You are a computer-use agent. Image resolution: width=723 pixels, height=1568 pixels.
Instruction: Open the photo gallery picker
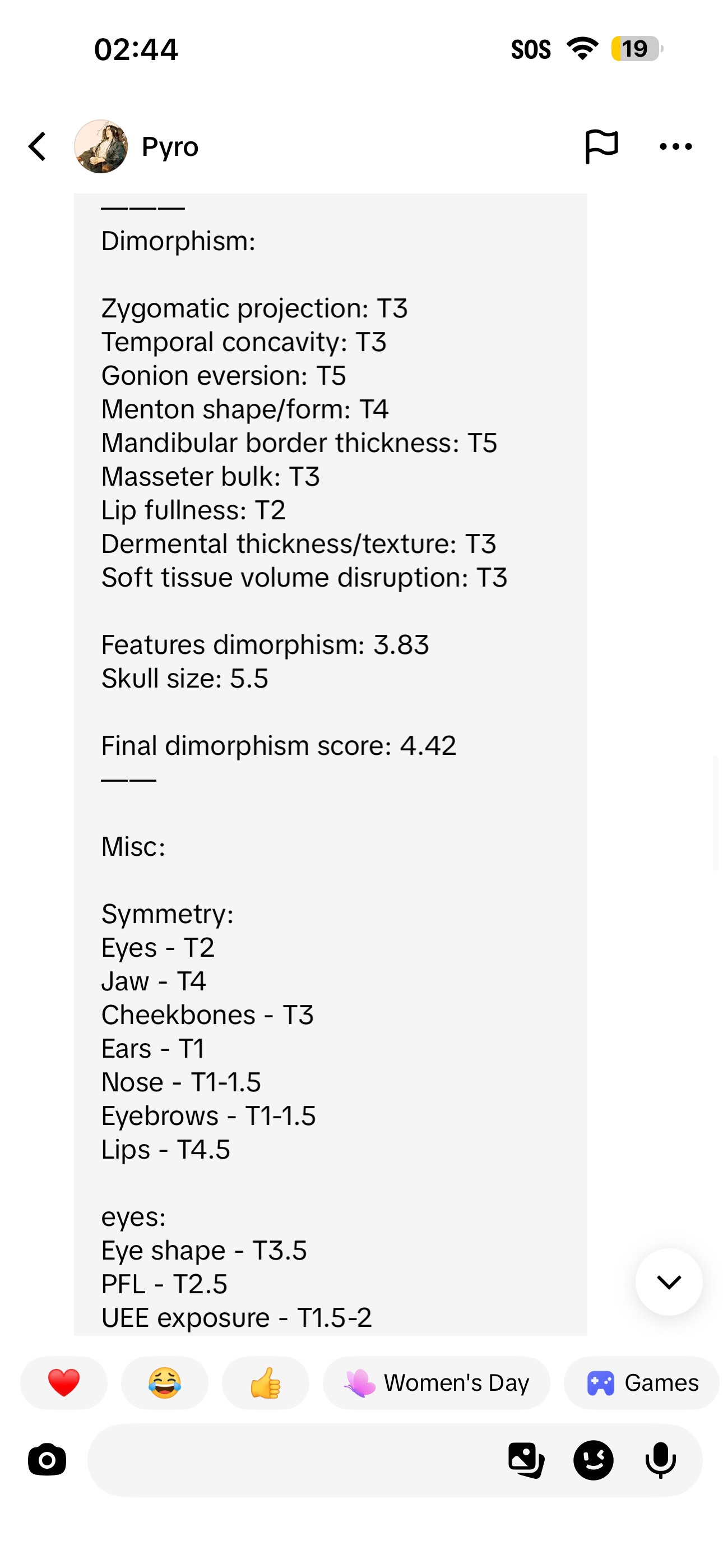526,1460
